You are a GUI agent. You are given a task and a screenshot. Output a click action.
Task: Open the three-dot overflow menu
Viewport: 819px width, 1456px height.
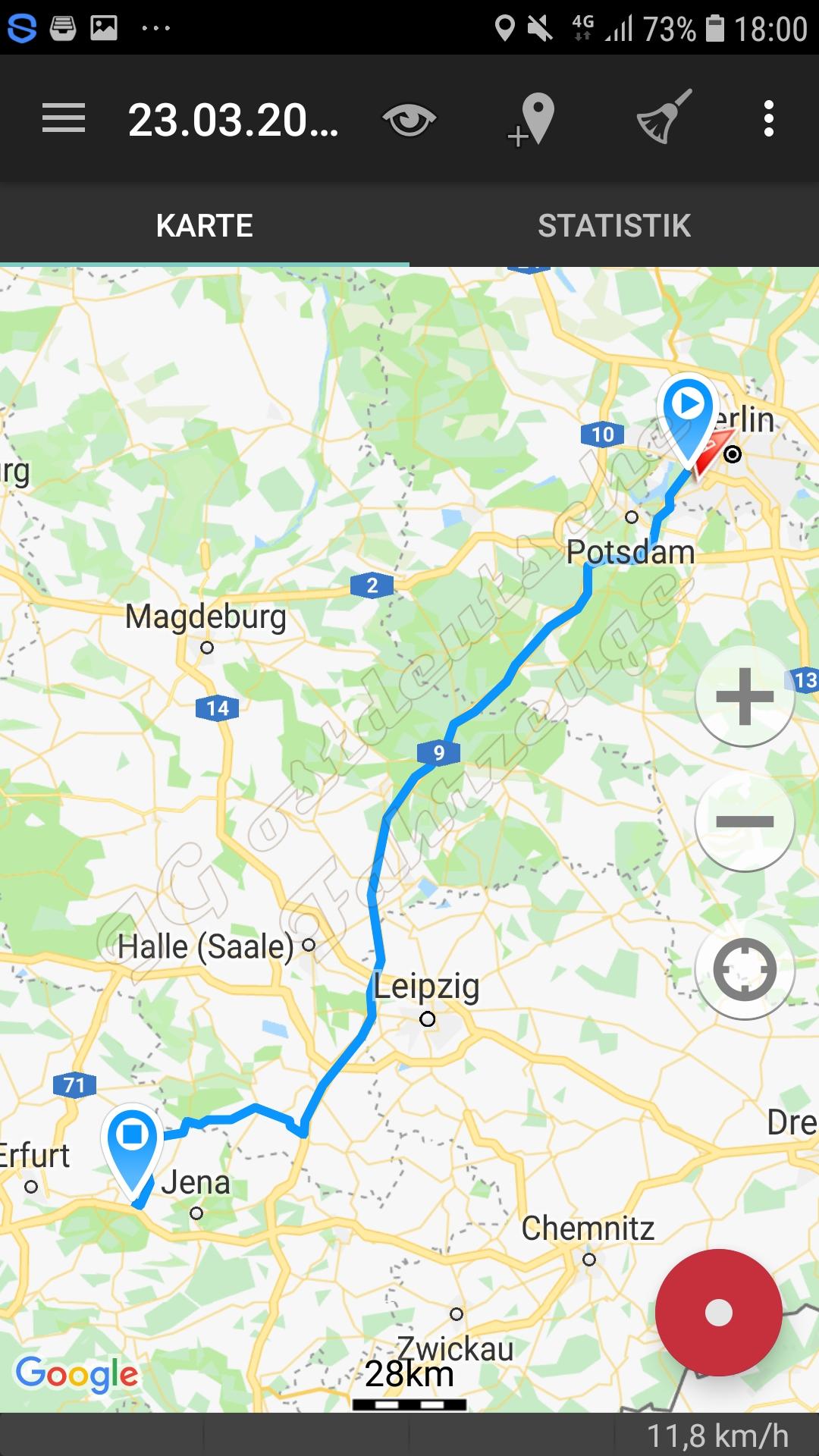tap(768, 119)
